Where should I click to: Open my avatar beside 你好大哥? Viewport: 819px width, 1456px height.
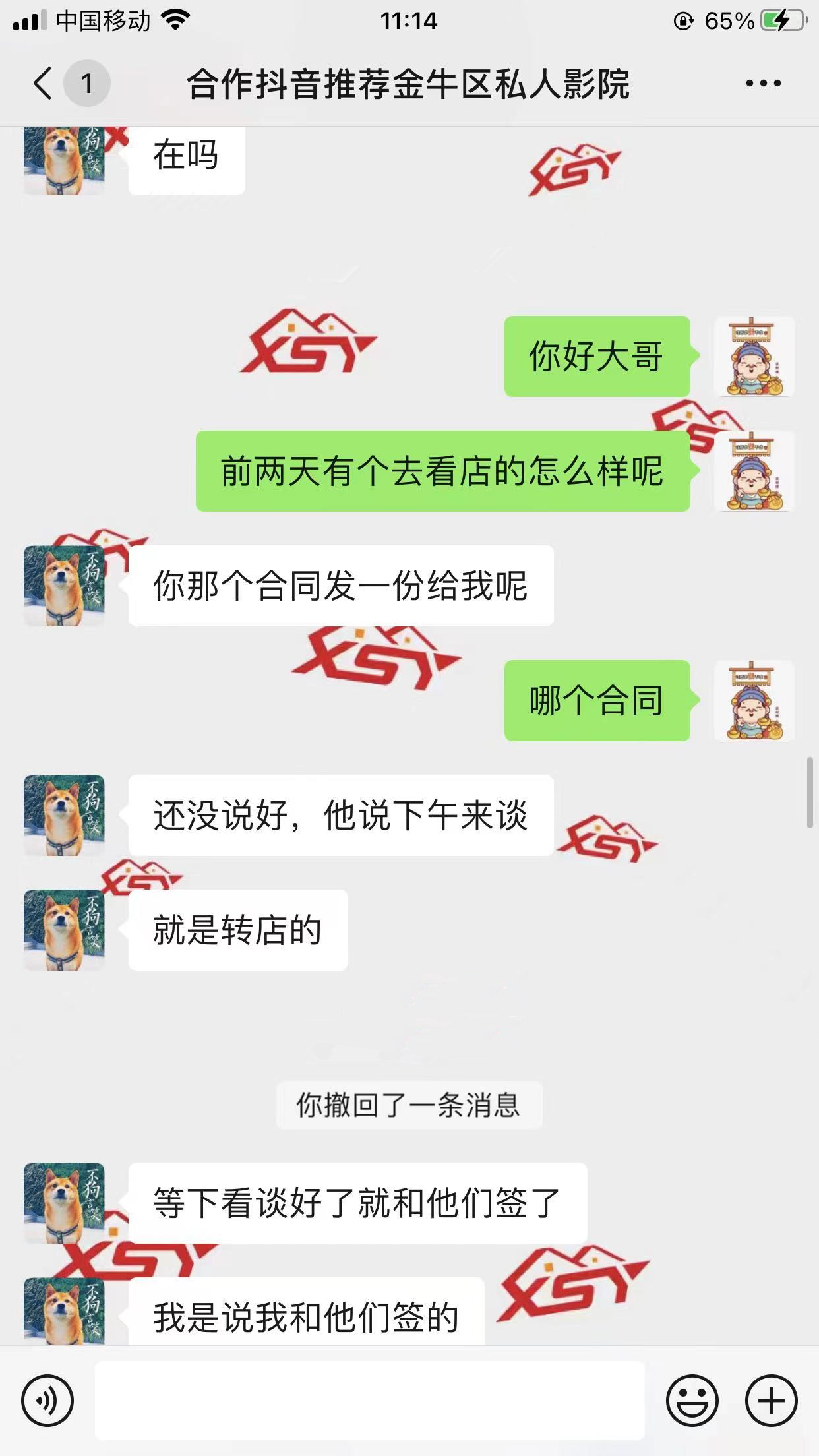[x=754, y=357]
